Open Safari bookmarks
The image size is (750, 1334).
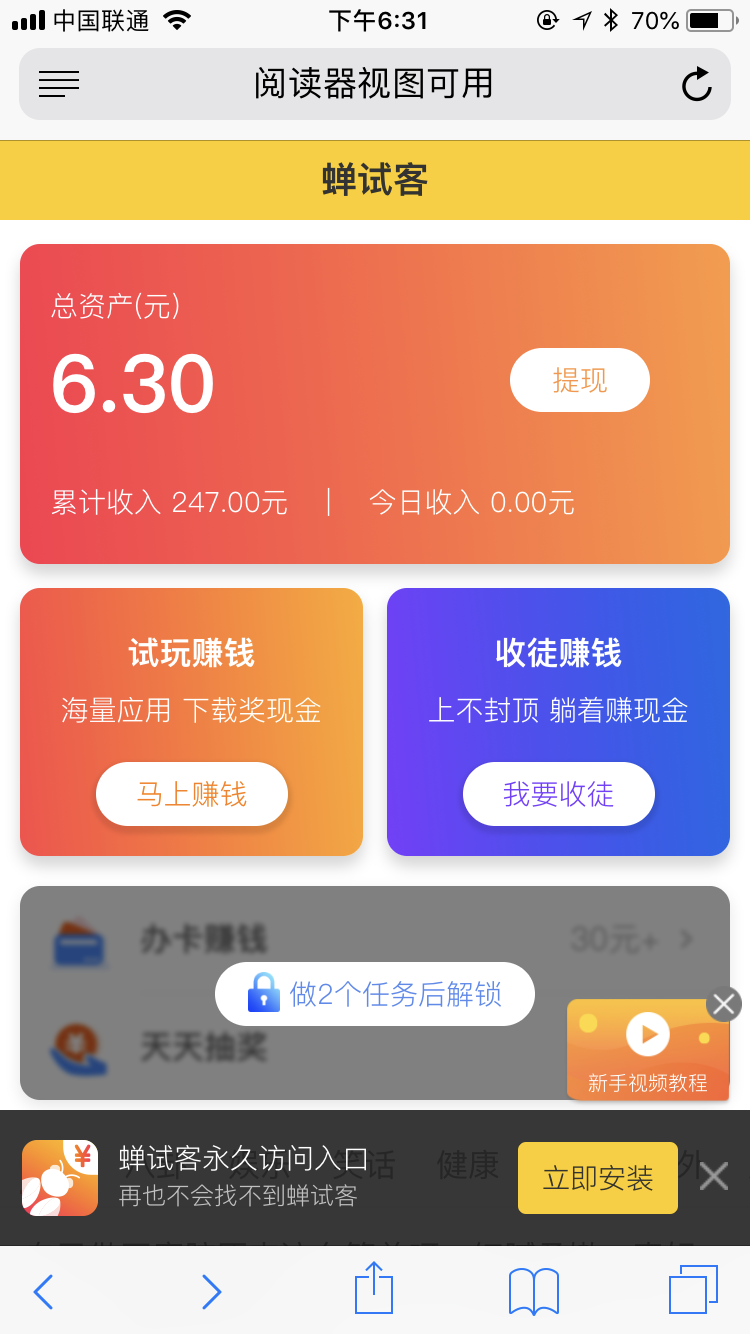(x=533, y=1291)
